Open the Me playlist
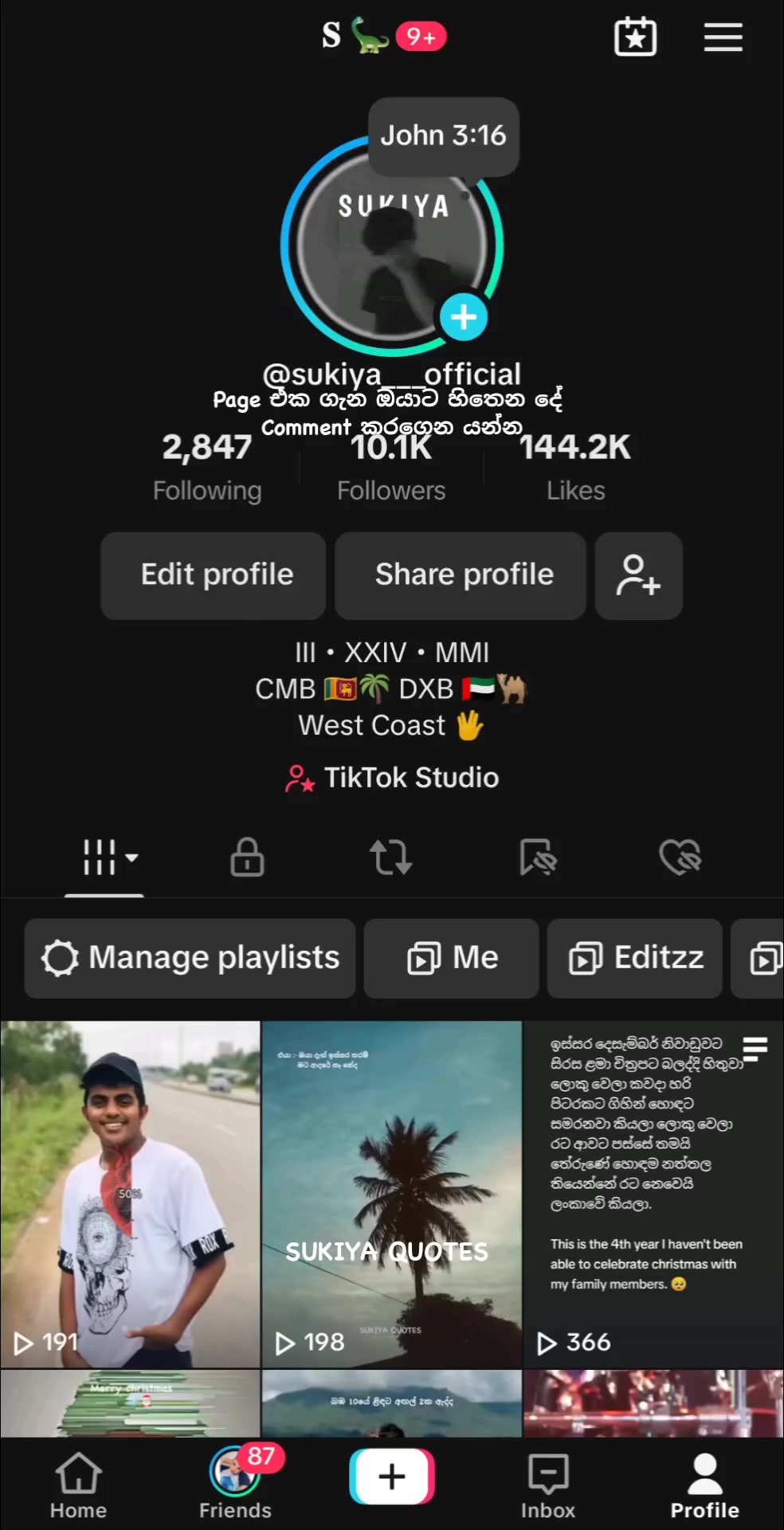The height and width of the screenshot is (1530, 784). [x=452, y=958]
